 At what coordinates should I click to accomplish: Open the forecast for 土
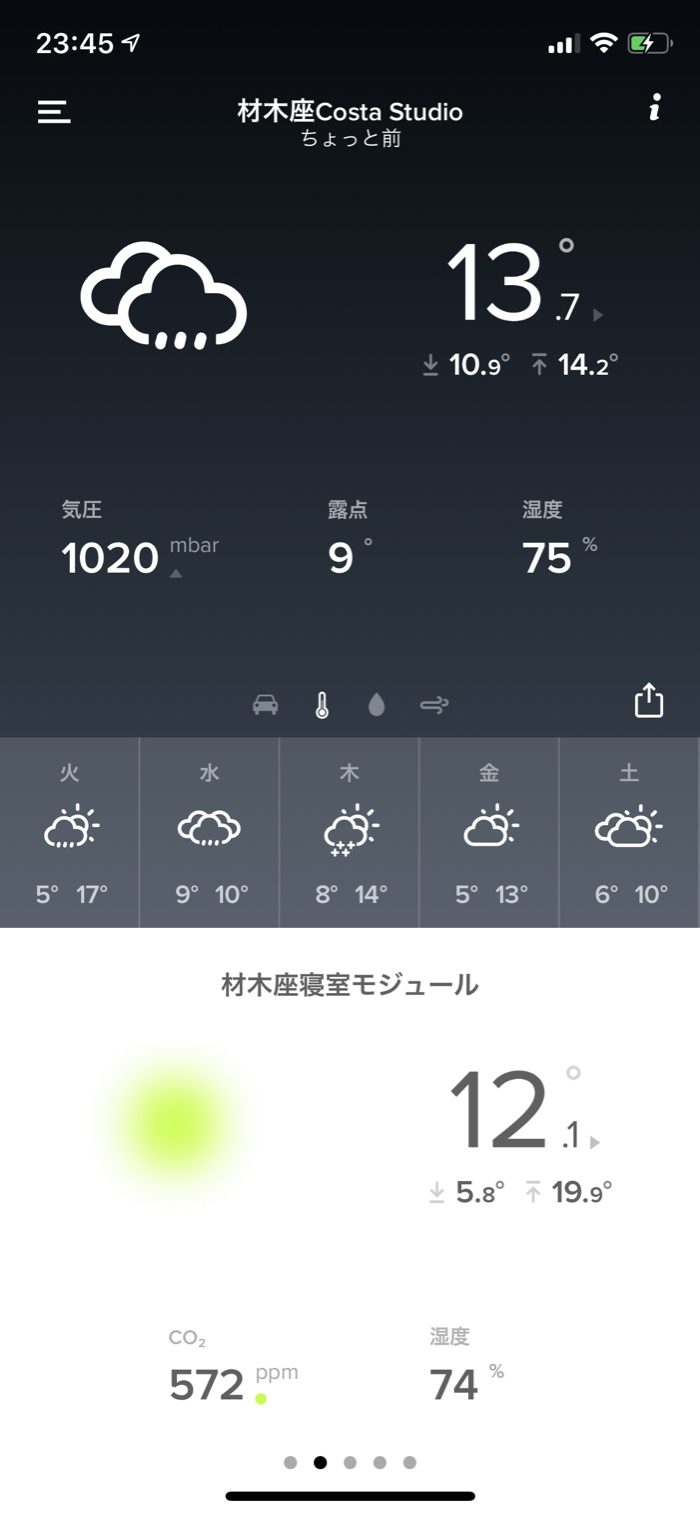(x=629, y=832)
